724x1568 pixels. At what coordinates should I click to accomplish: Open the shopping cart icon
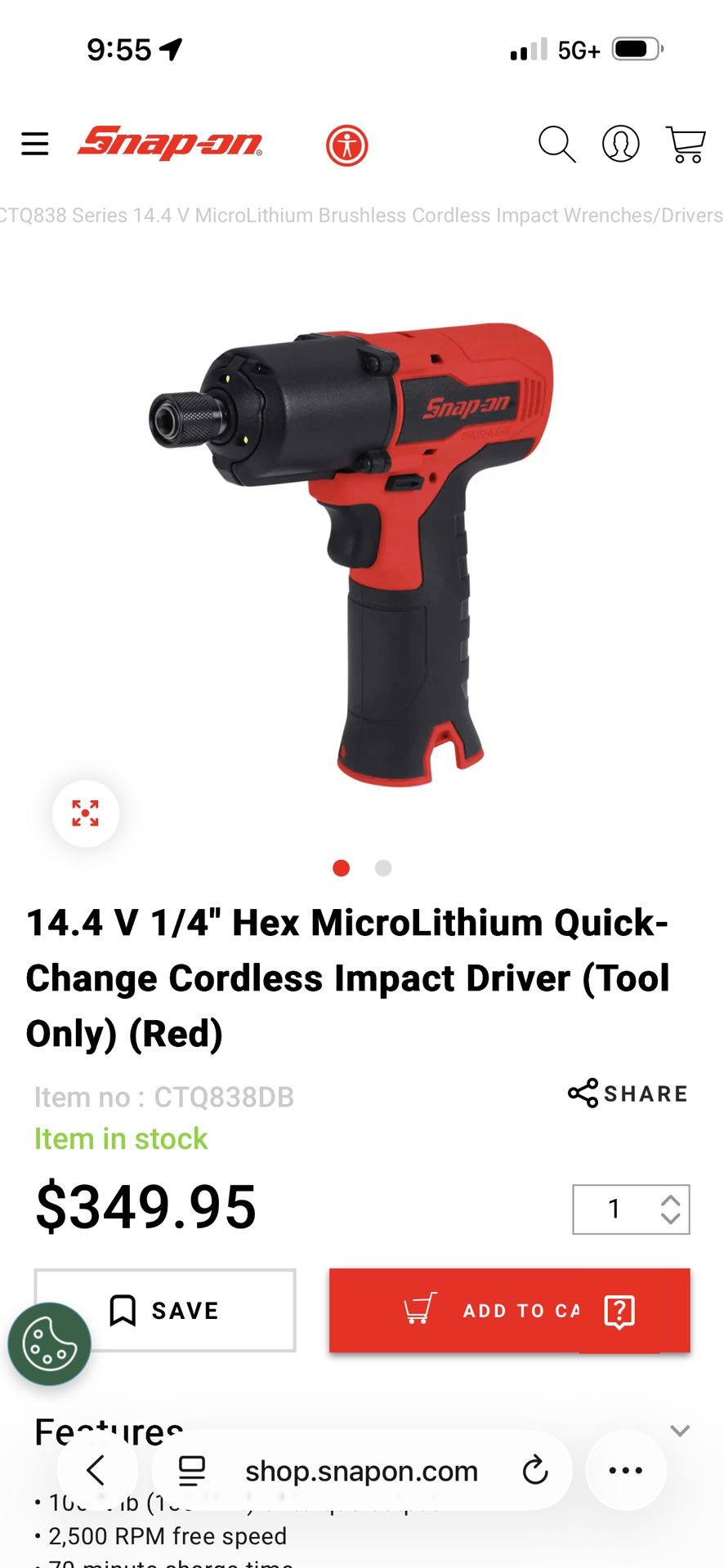(x=685, y=144)
